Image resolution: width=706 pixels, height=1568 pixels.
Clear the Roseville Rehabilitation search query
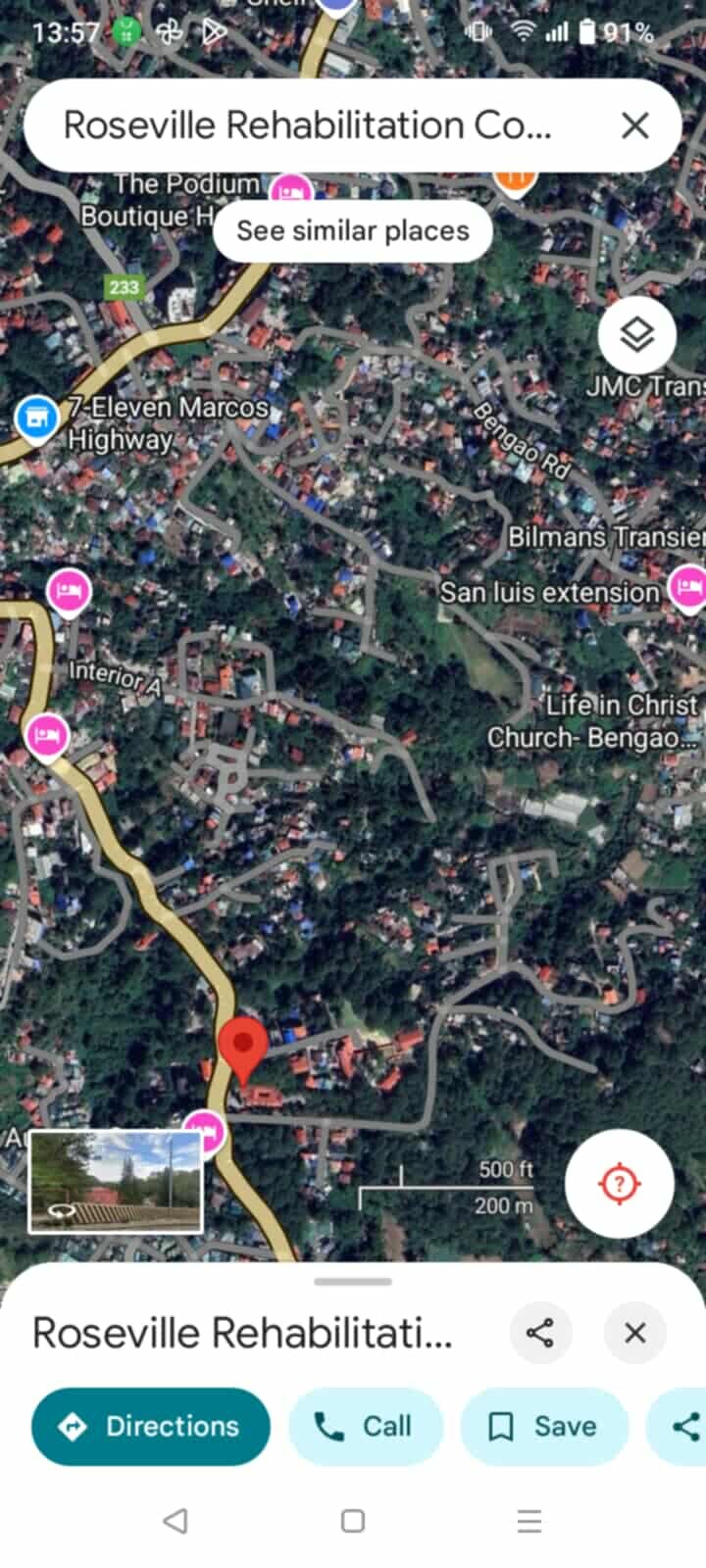635,125
